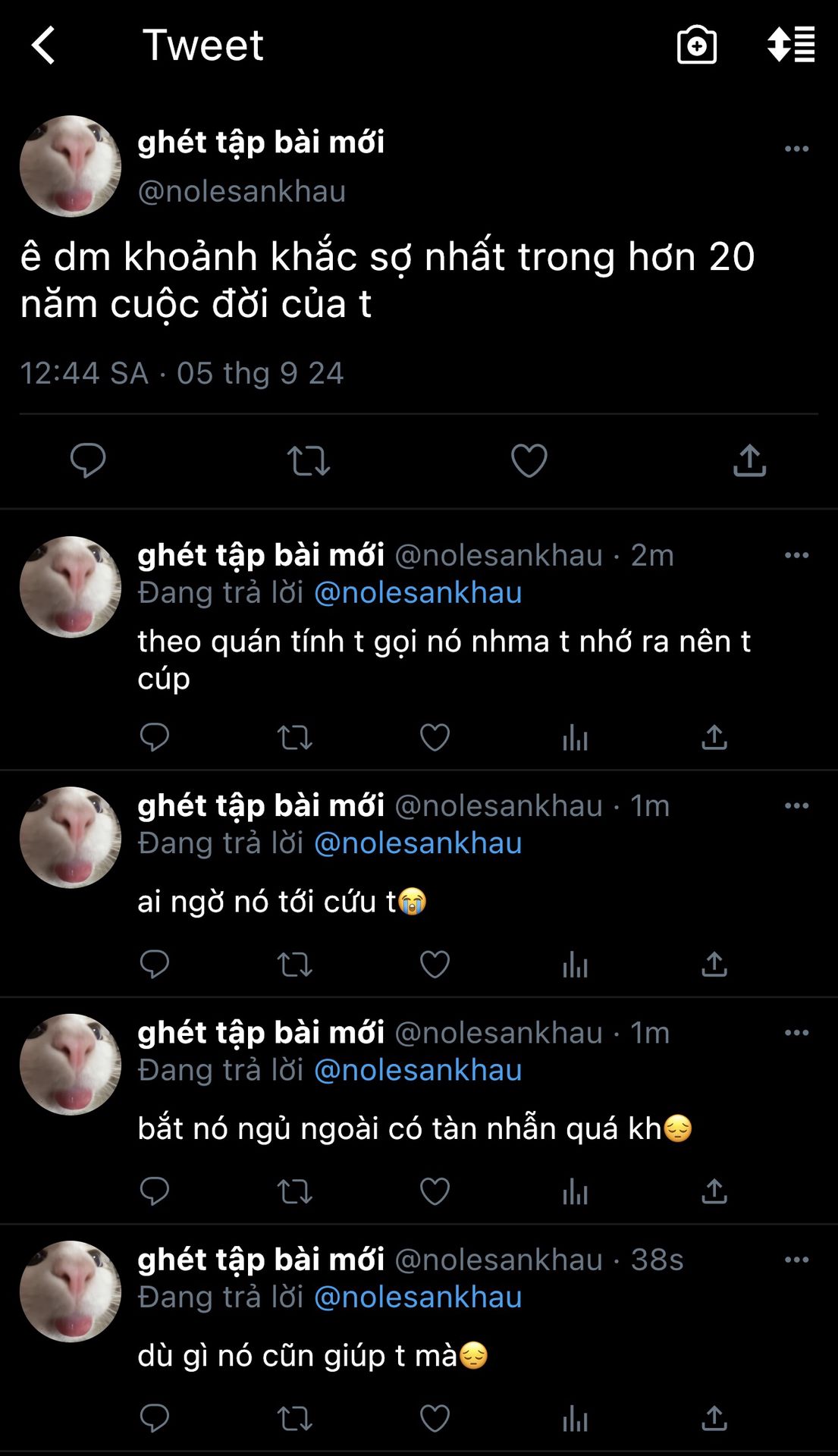This screenshot has height=1456, width=838.
Task: Open overflow menu on the 2m reply
Action: pyautogui.click(x=796, y=555)
